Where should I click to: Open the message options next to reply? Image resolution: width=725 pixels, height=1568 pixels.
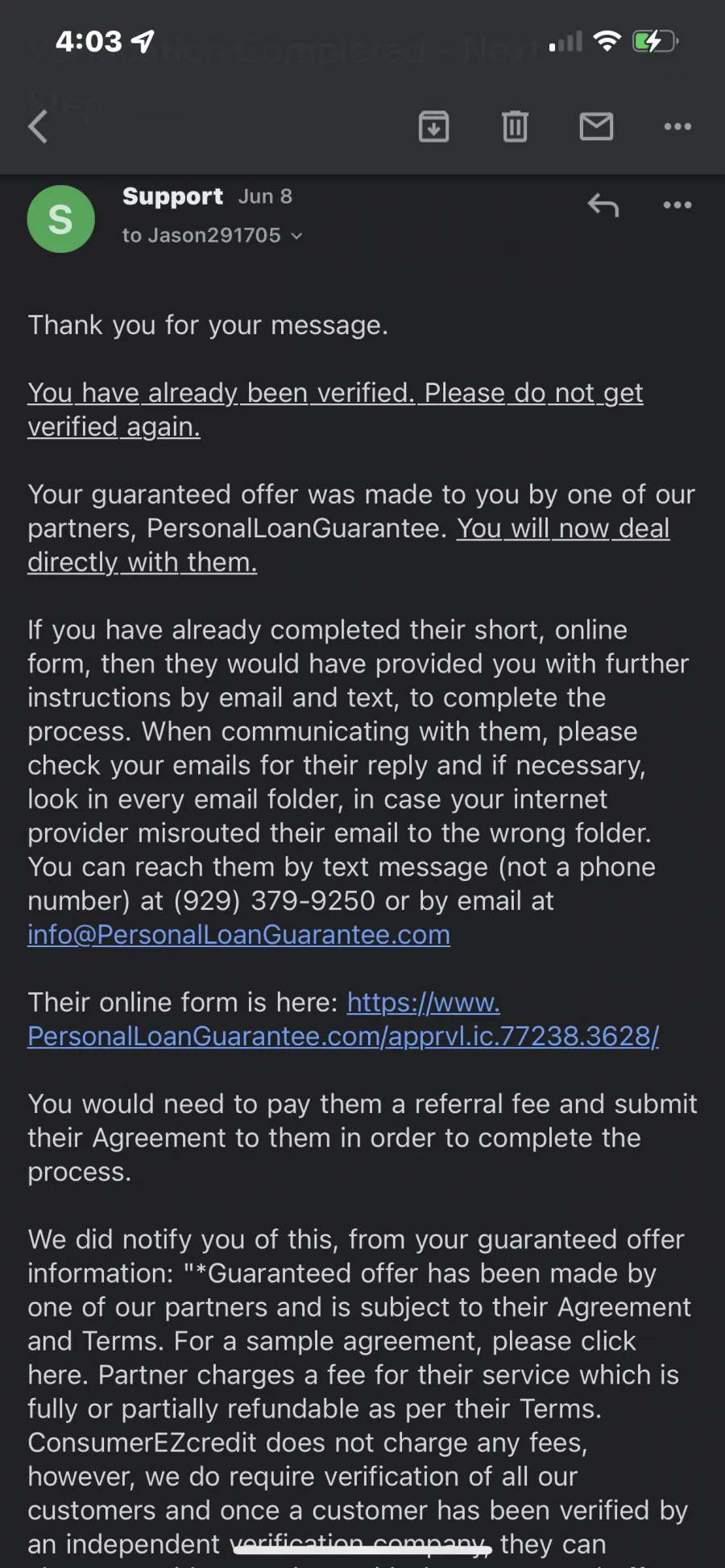coord(677,205)
